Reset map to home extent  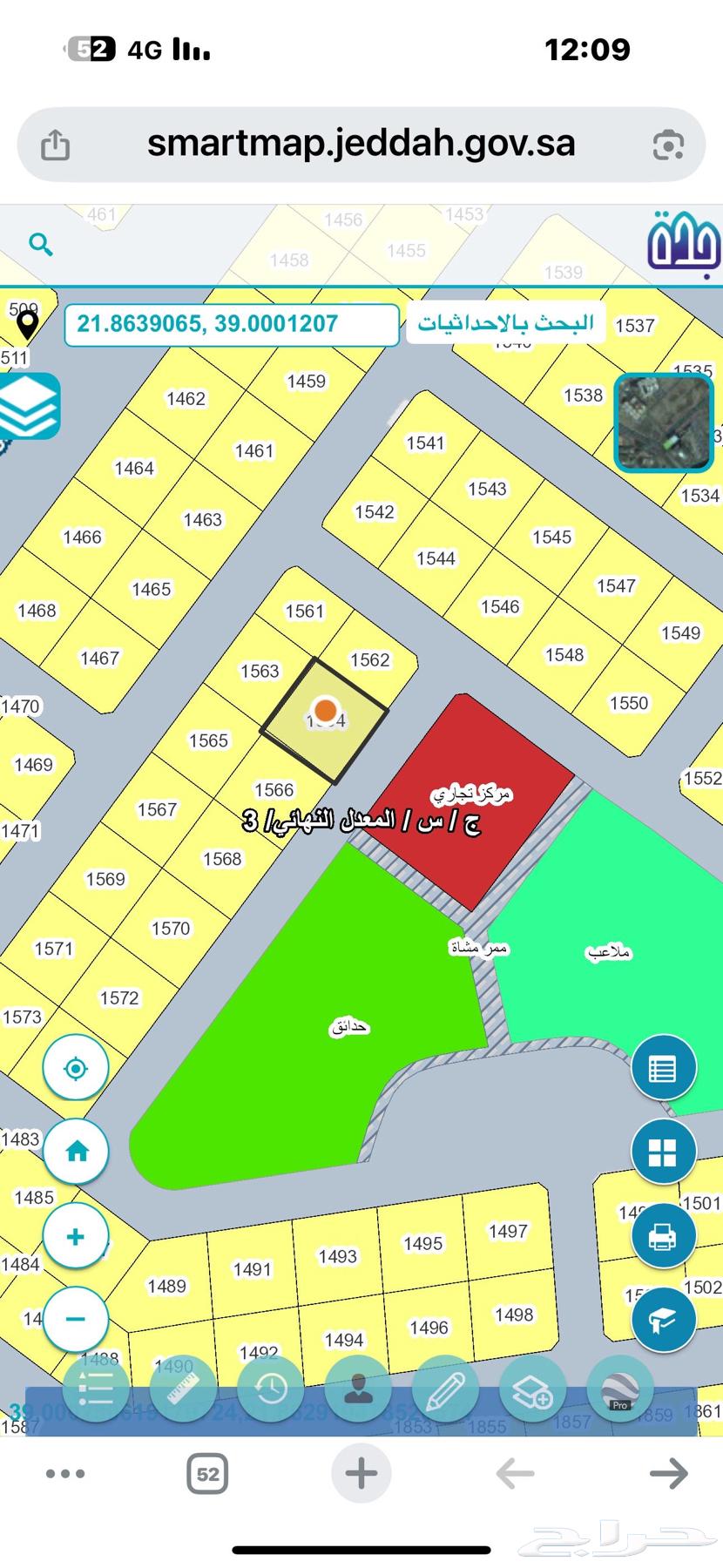point(76,1152)
